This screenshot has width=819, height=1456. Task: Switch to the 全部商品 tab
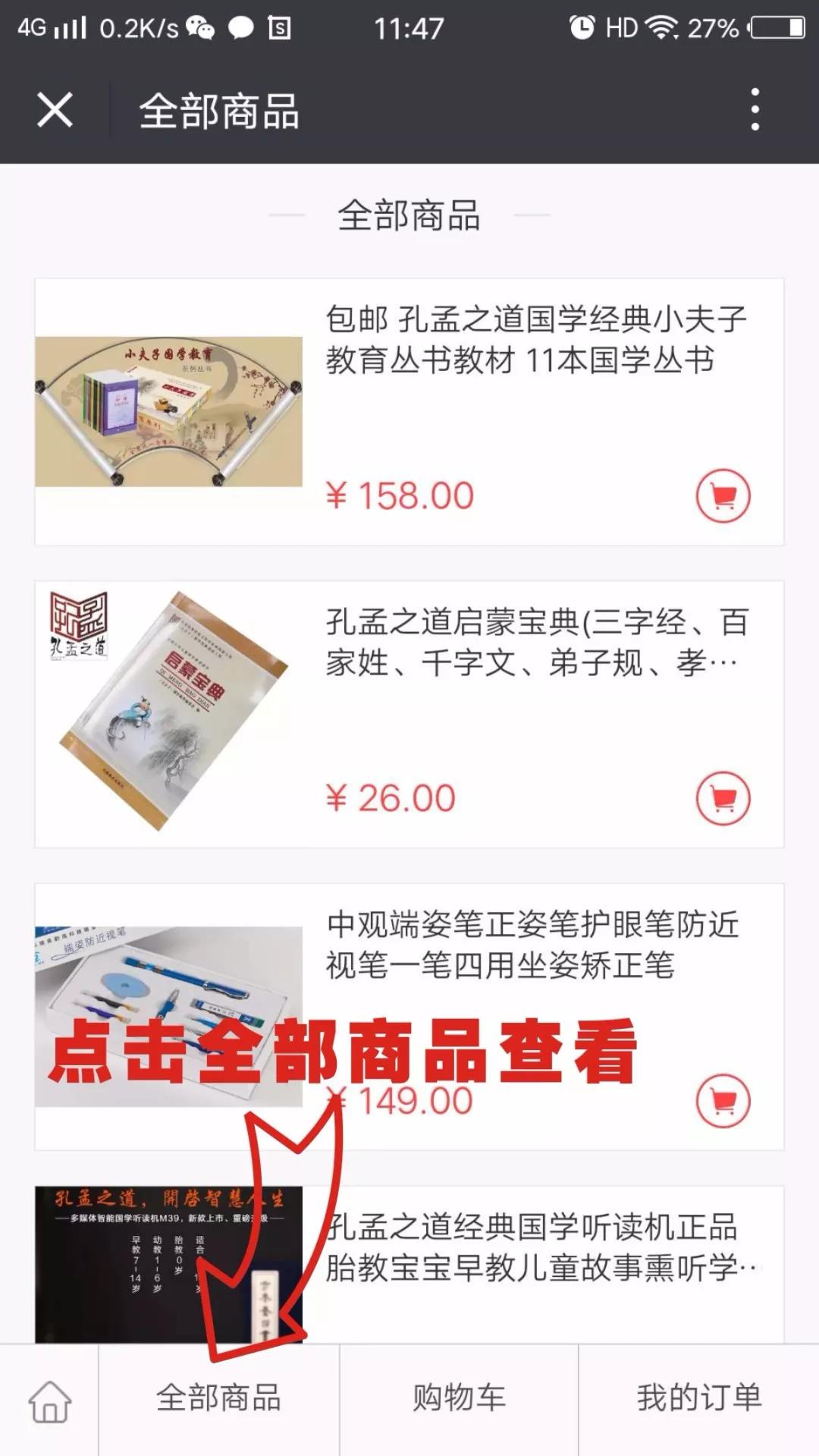[218, 1398]
